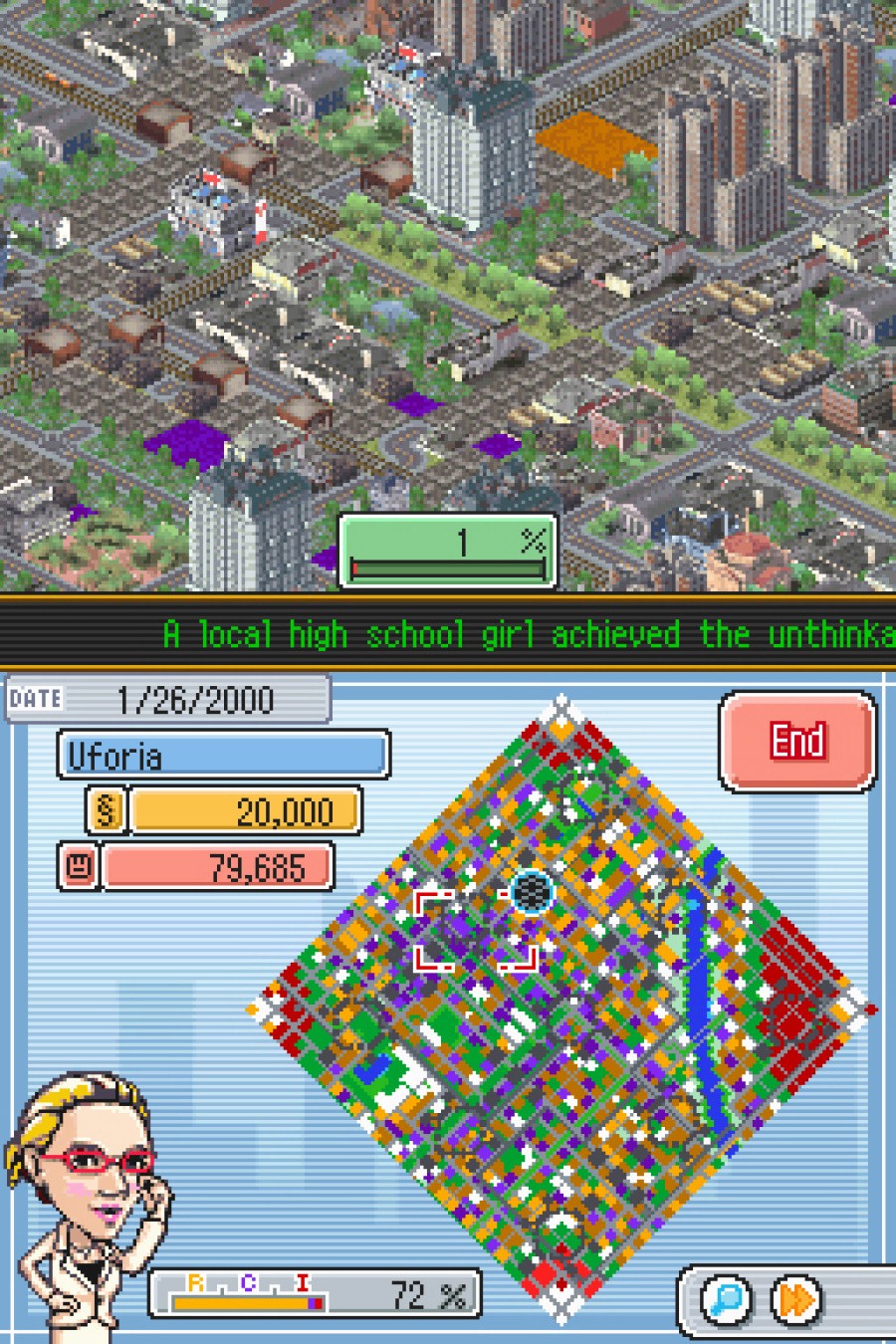Click the circled city location marker on minimap

point(529,894)
